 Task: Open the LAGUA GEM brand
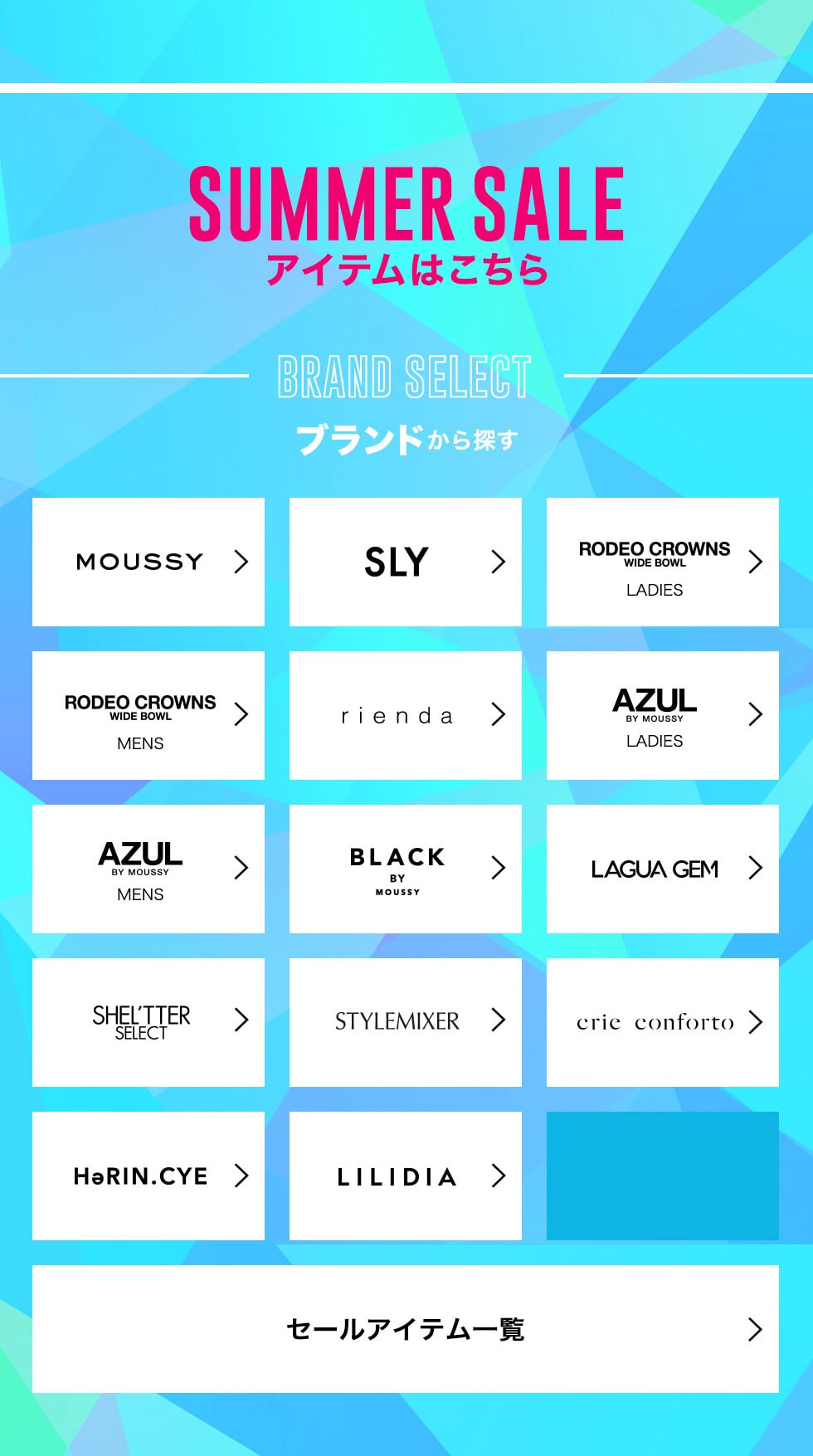[663, 869]
